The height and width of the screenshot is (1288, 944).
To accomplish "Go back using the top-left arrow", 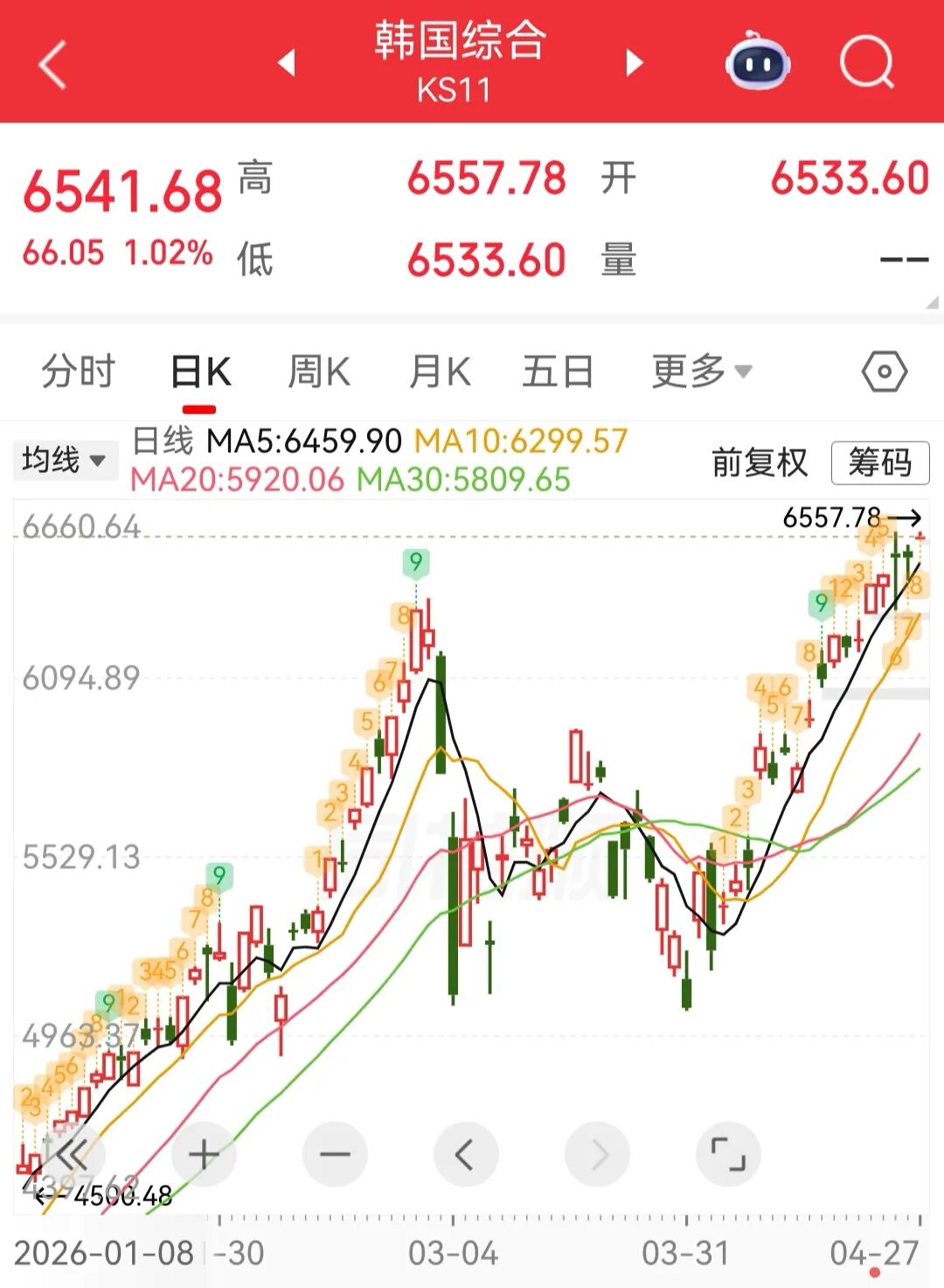I will [x=52, y=65].
